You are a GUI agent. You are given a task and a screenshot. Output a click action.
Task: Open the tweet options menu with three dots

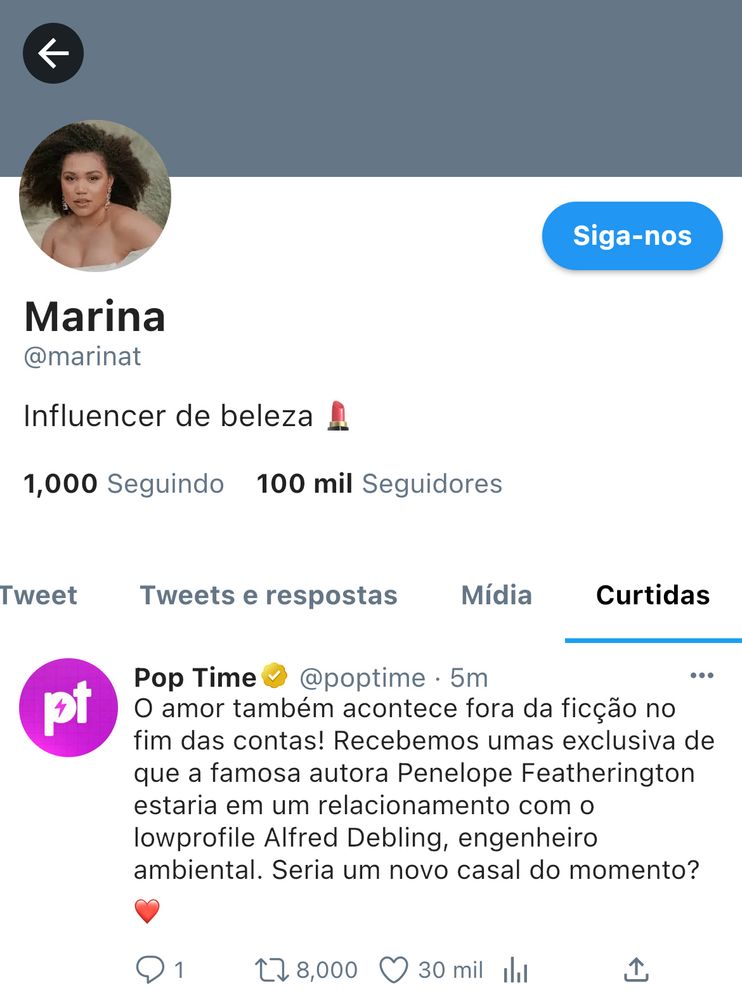pos(701,676)
